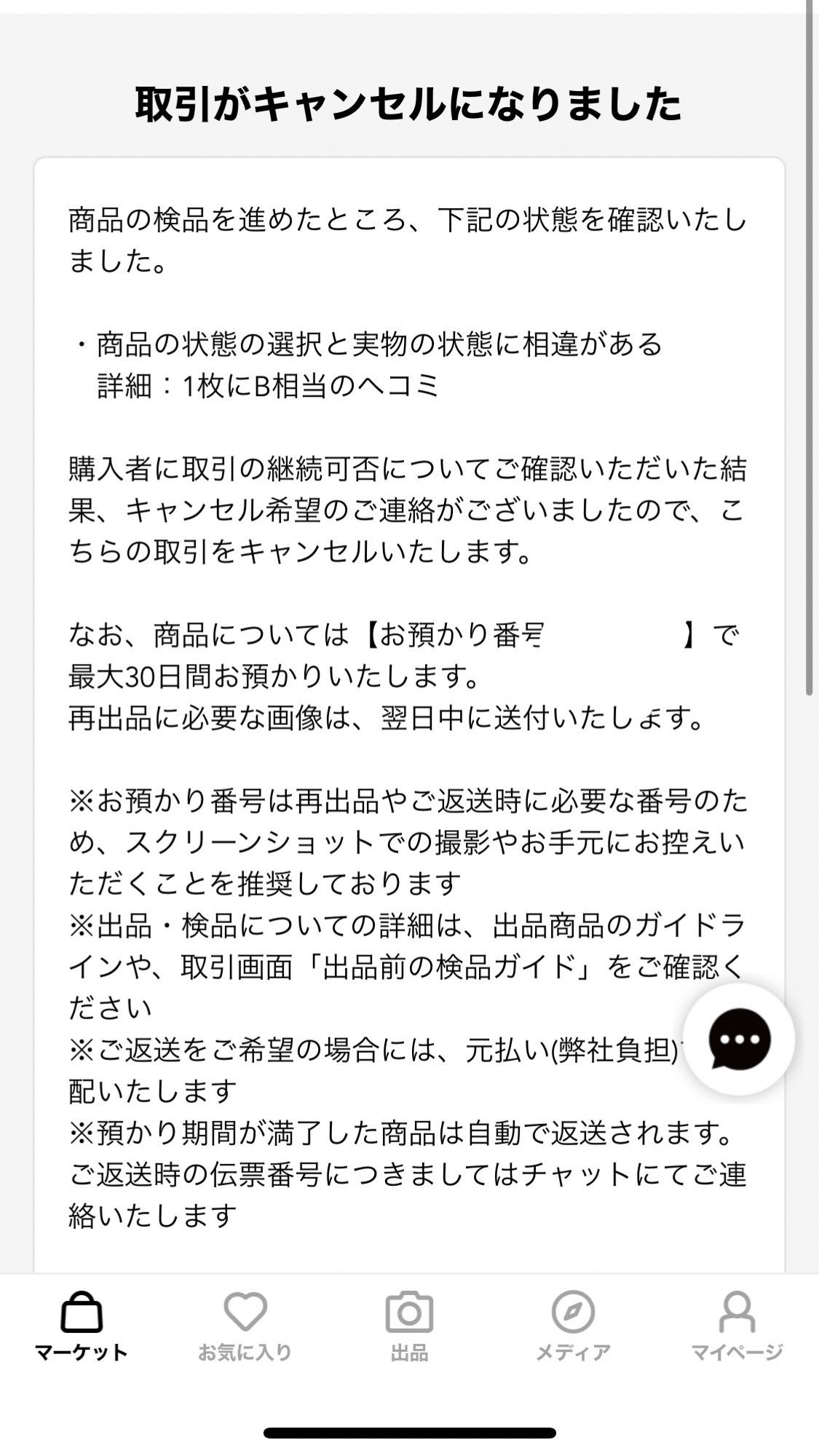Screen dimensions: 819x1456
Task: Switch to the マーケット tab
Action: pos(82,1326)
